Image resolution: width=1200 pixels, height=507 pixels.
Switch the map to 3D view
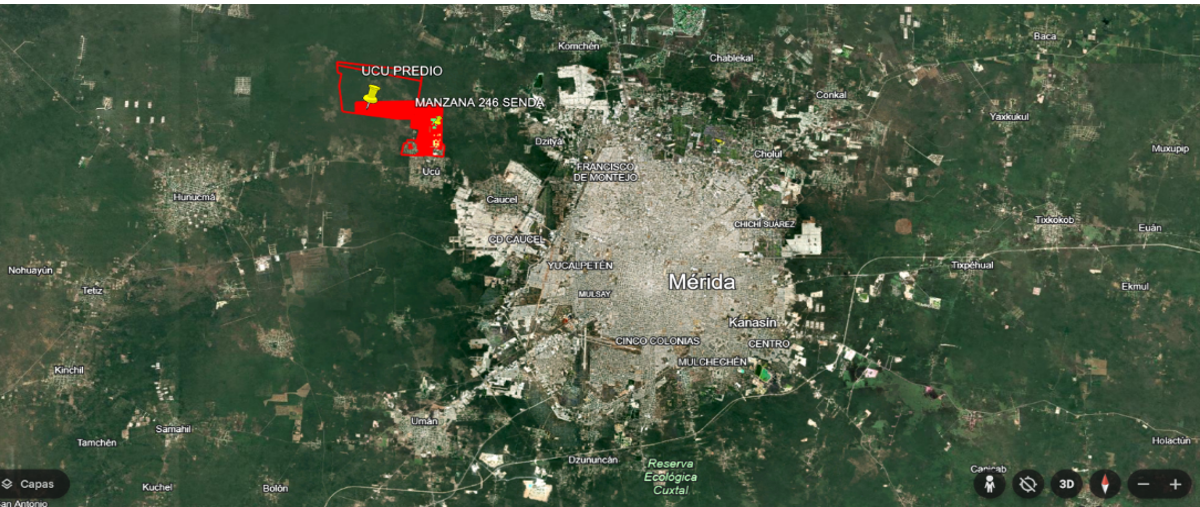click(x=1066, y=485)
